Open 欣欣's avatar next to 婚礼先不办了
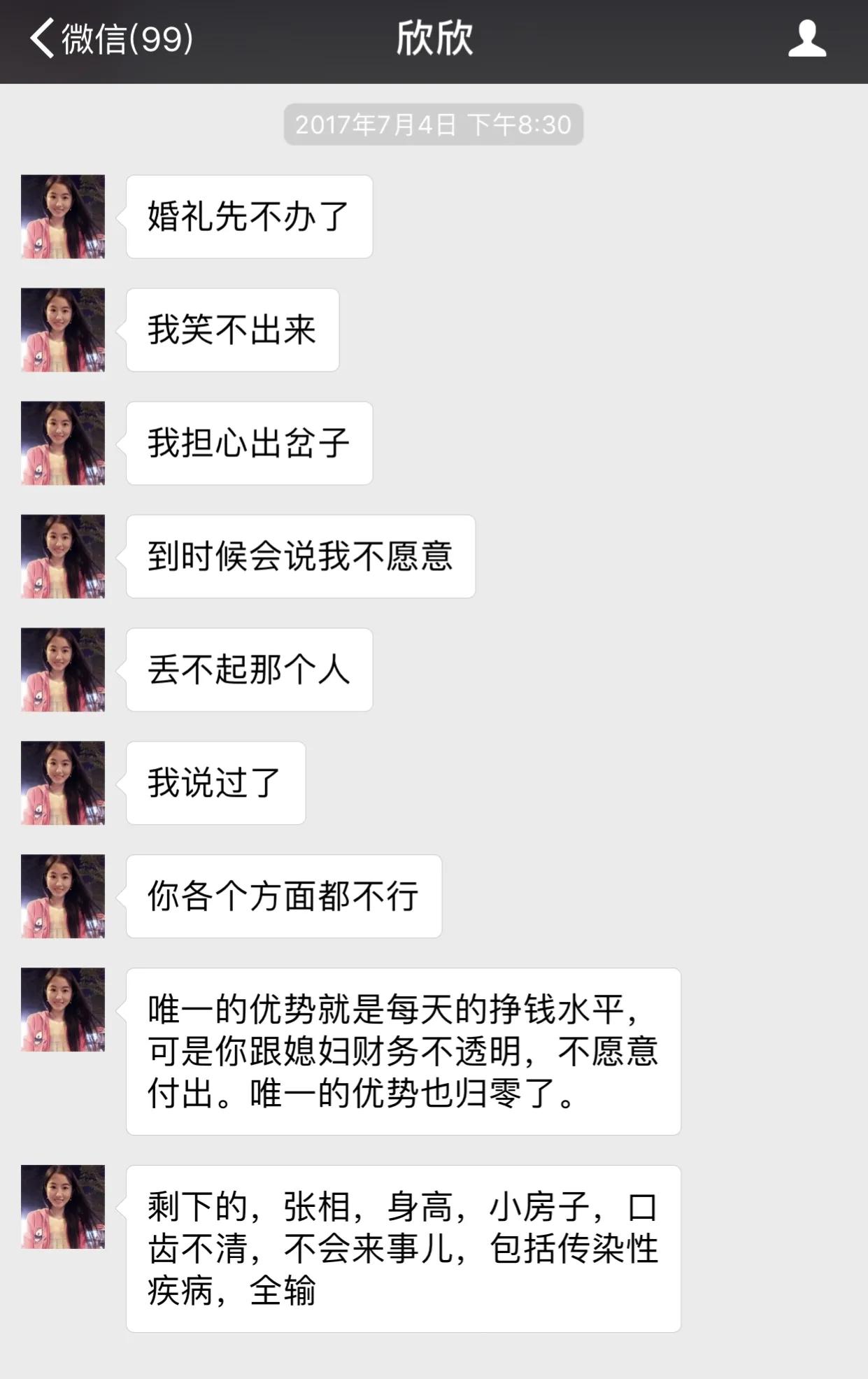This screenshot has width=868, height=1379. coord(63,217)
